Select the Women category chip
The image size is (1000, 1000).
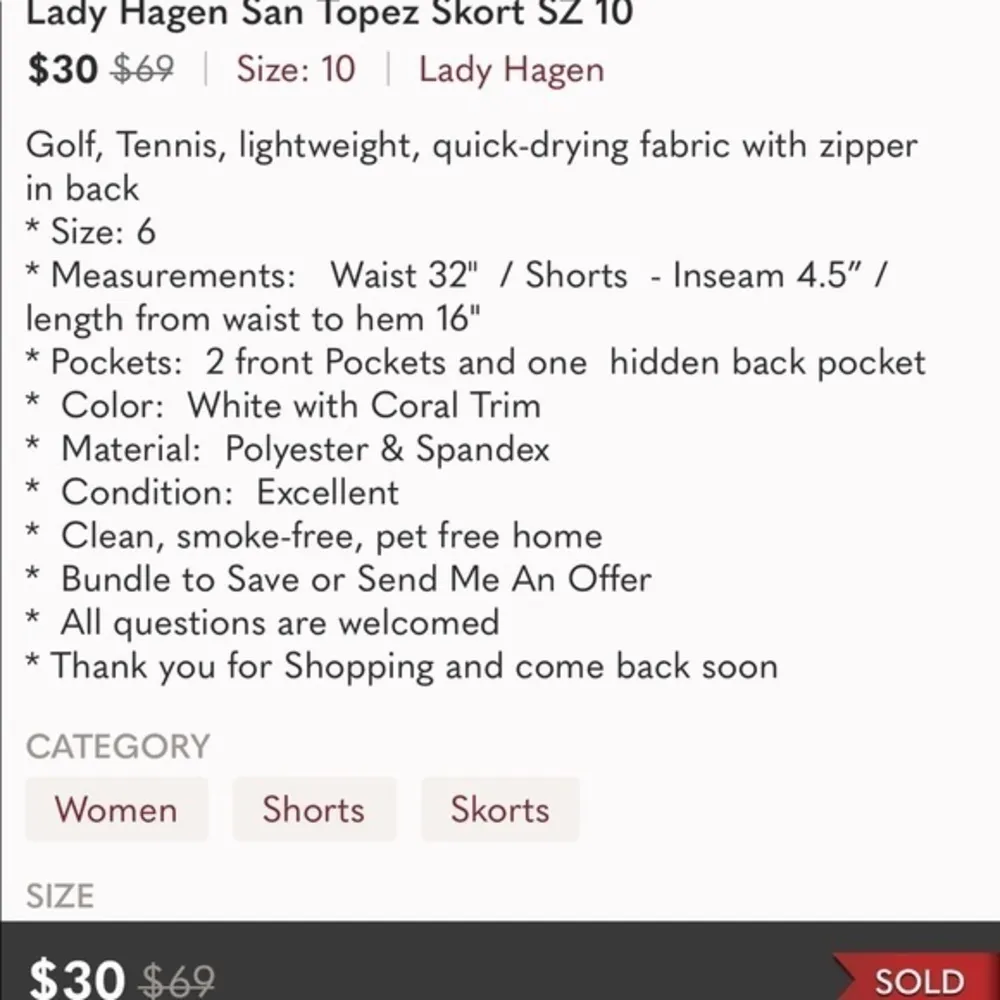[116, 809]
